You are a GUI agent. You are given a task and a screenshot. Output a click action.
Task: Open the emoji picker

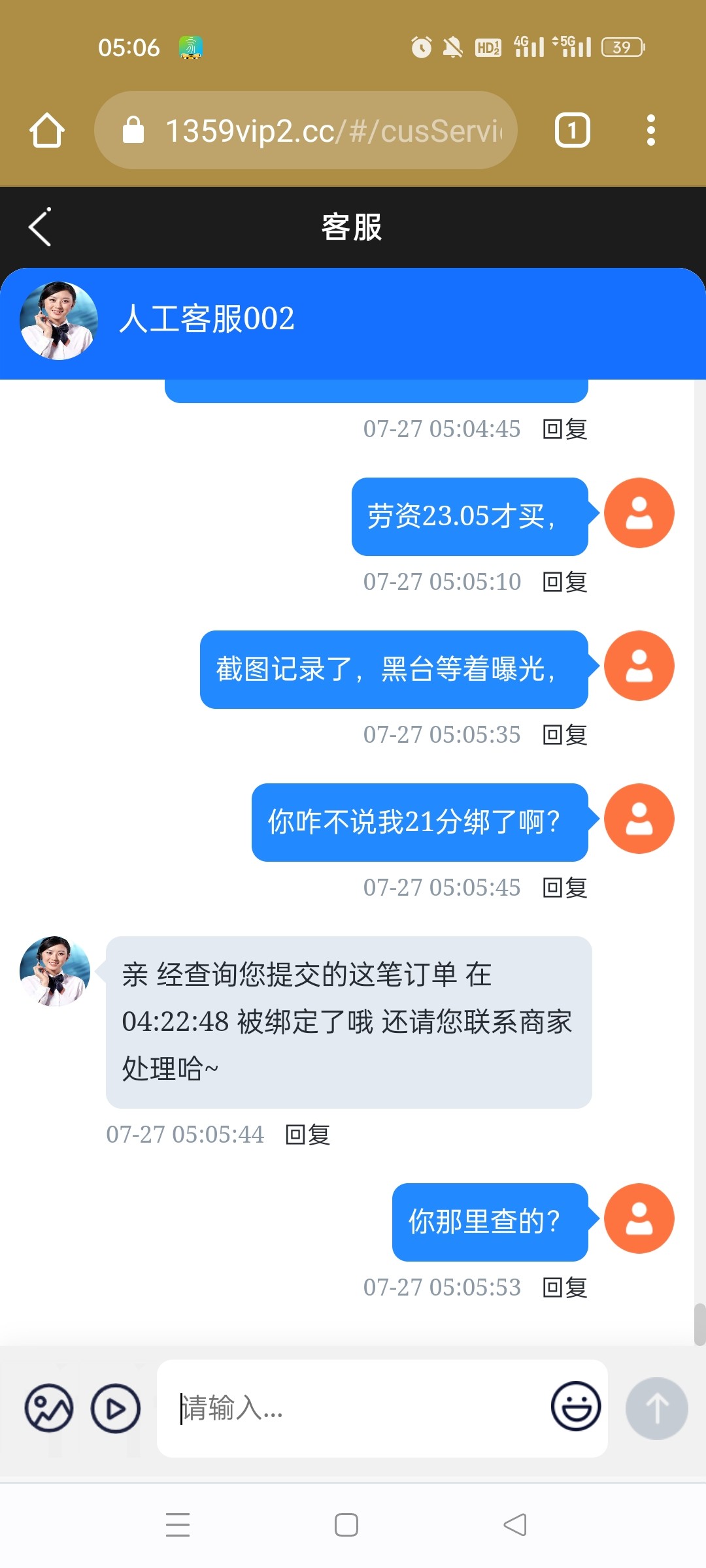tap(575, 1406)
